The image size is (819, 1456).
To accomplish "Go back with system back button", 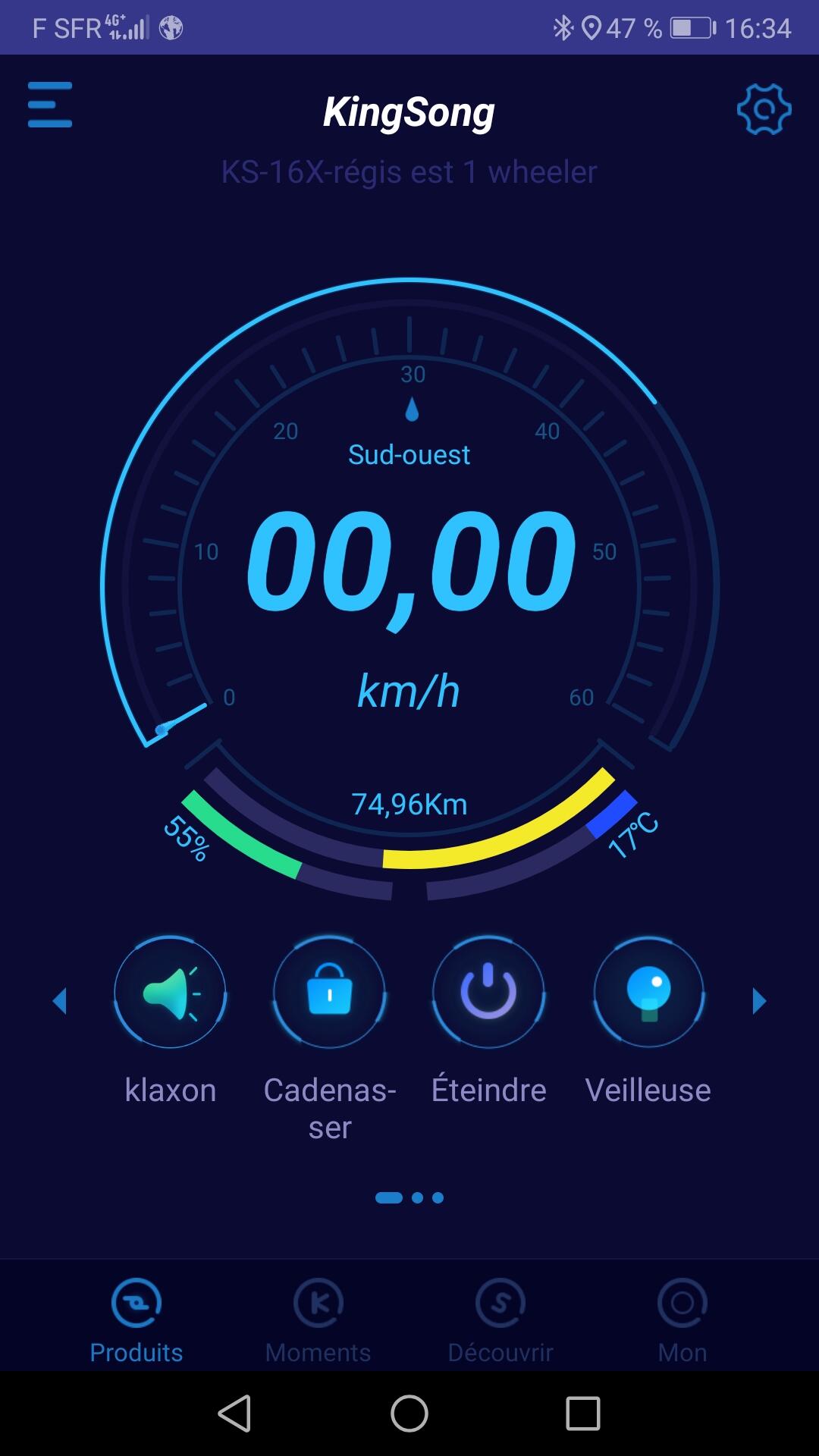I will pos(234,1414).
